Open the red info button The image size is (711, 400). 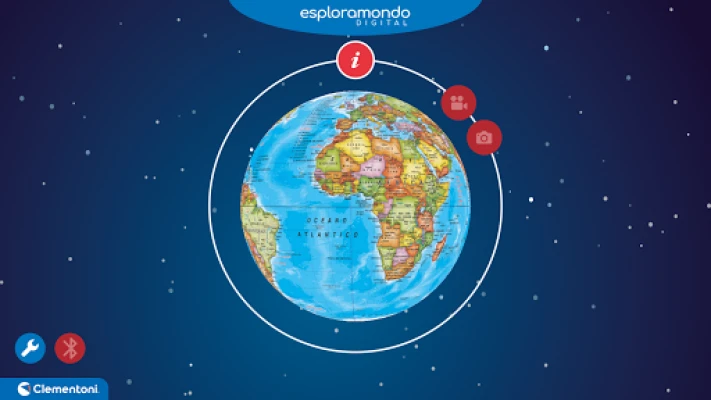tap(355, 60)
